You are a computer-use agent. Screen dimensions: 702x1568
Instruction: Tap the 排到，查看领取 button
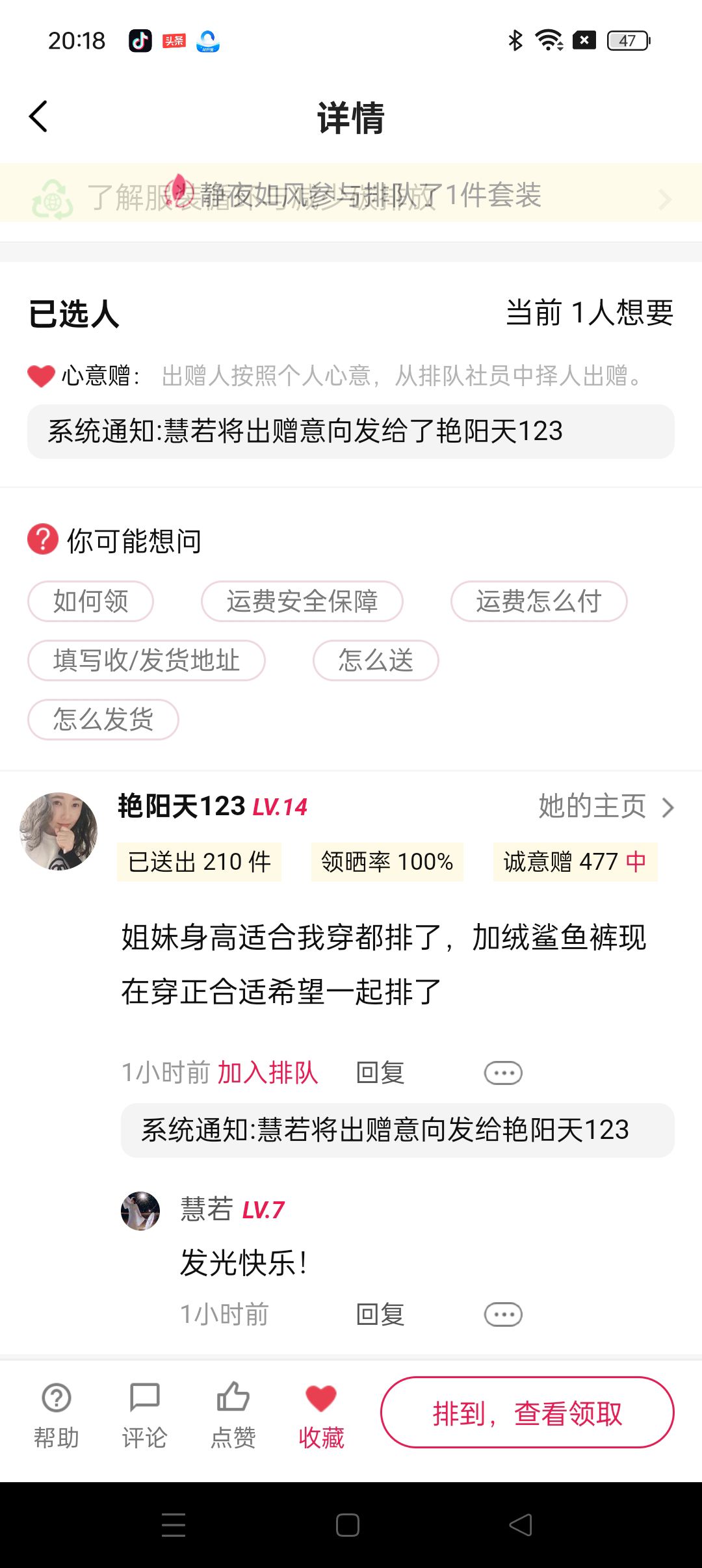[527, 1412]
